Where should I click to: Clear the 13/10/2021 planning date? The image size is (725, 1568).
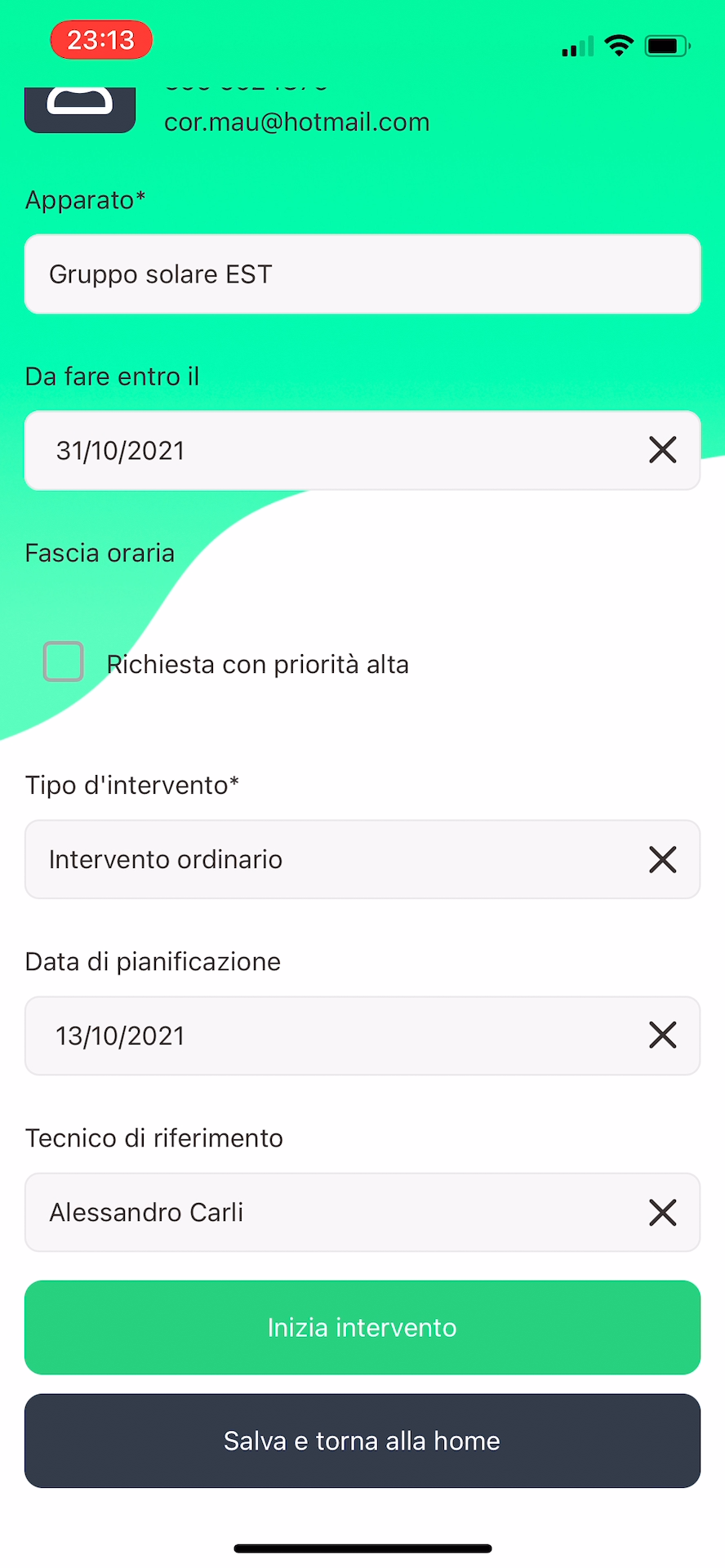click(x=662, y=1036)
